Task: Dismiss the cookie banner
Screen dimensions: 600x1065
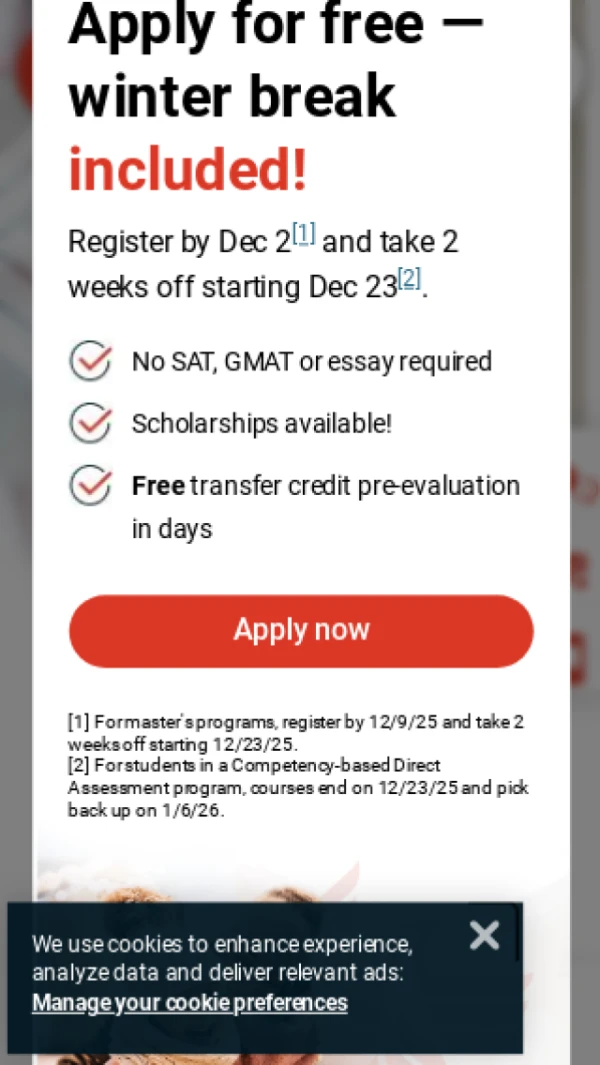Action: click(x=484, y=936)
